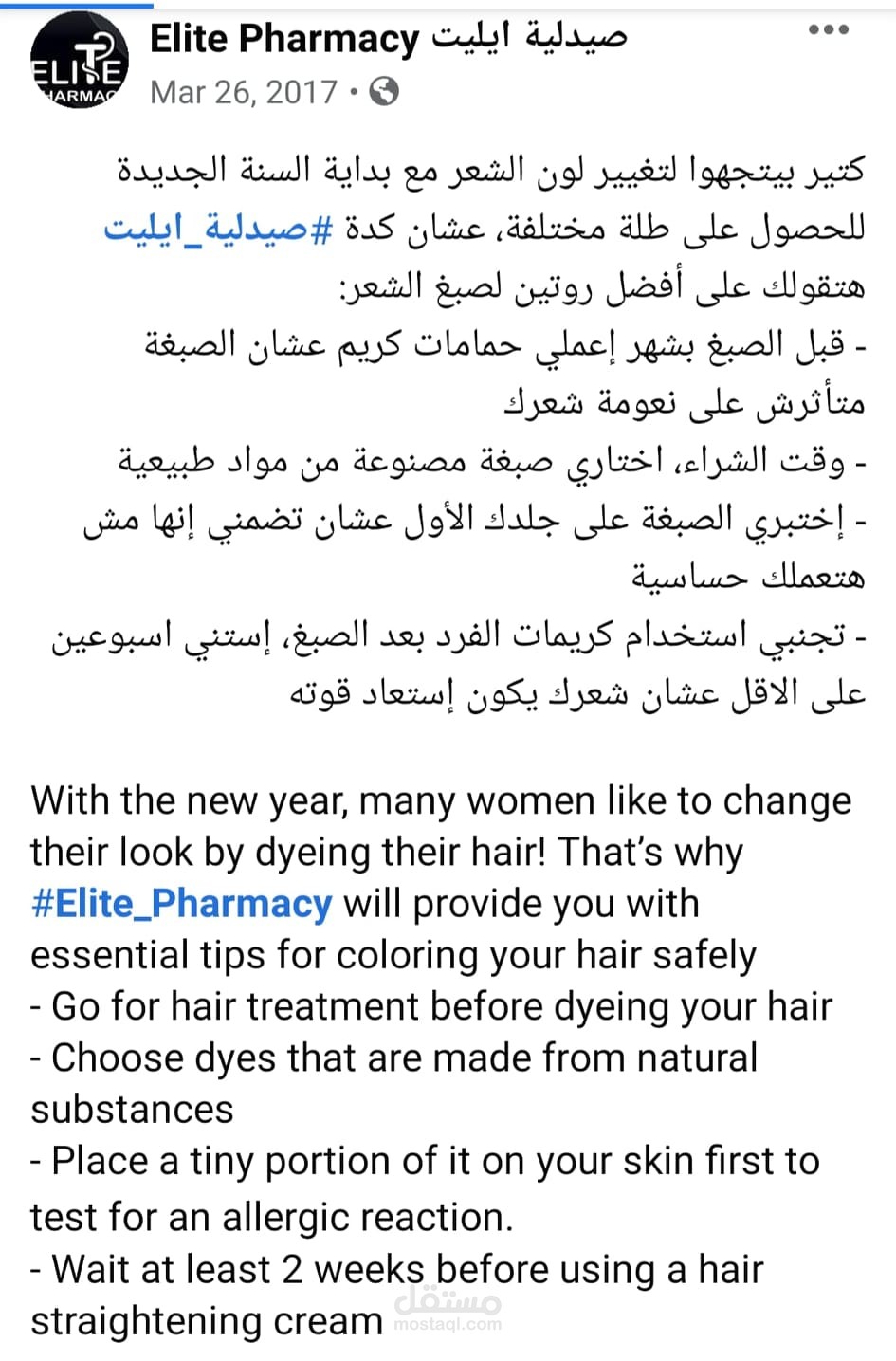Viewport: 896px width, 1361px height.
Task: Open the Mar 26, 2017 post timestamp
Action: tap(244, 92)
